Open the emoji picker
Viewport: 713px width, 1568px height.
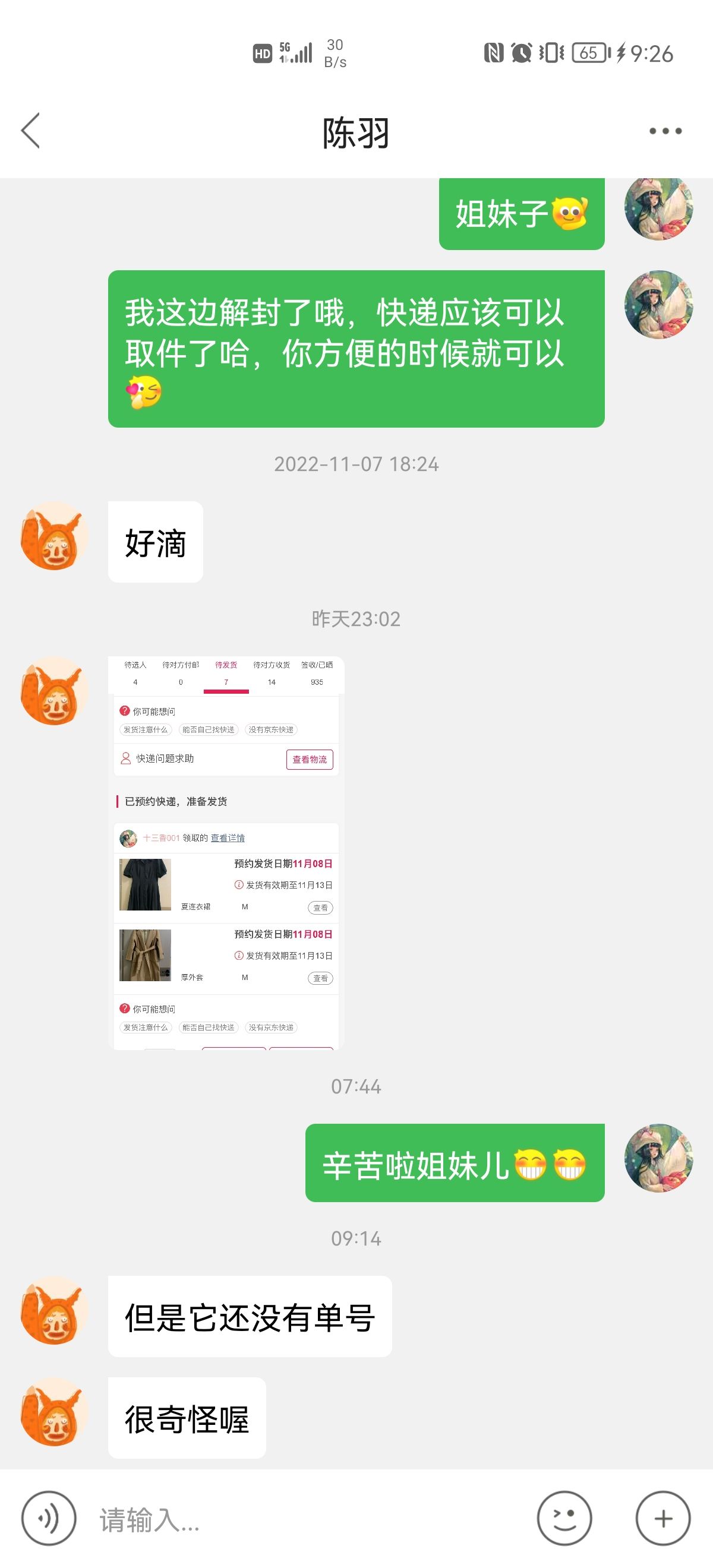click(x=564, y=1518)
